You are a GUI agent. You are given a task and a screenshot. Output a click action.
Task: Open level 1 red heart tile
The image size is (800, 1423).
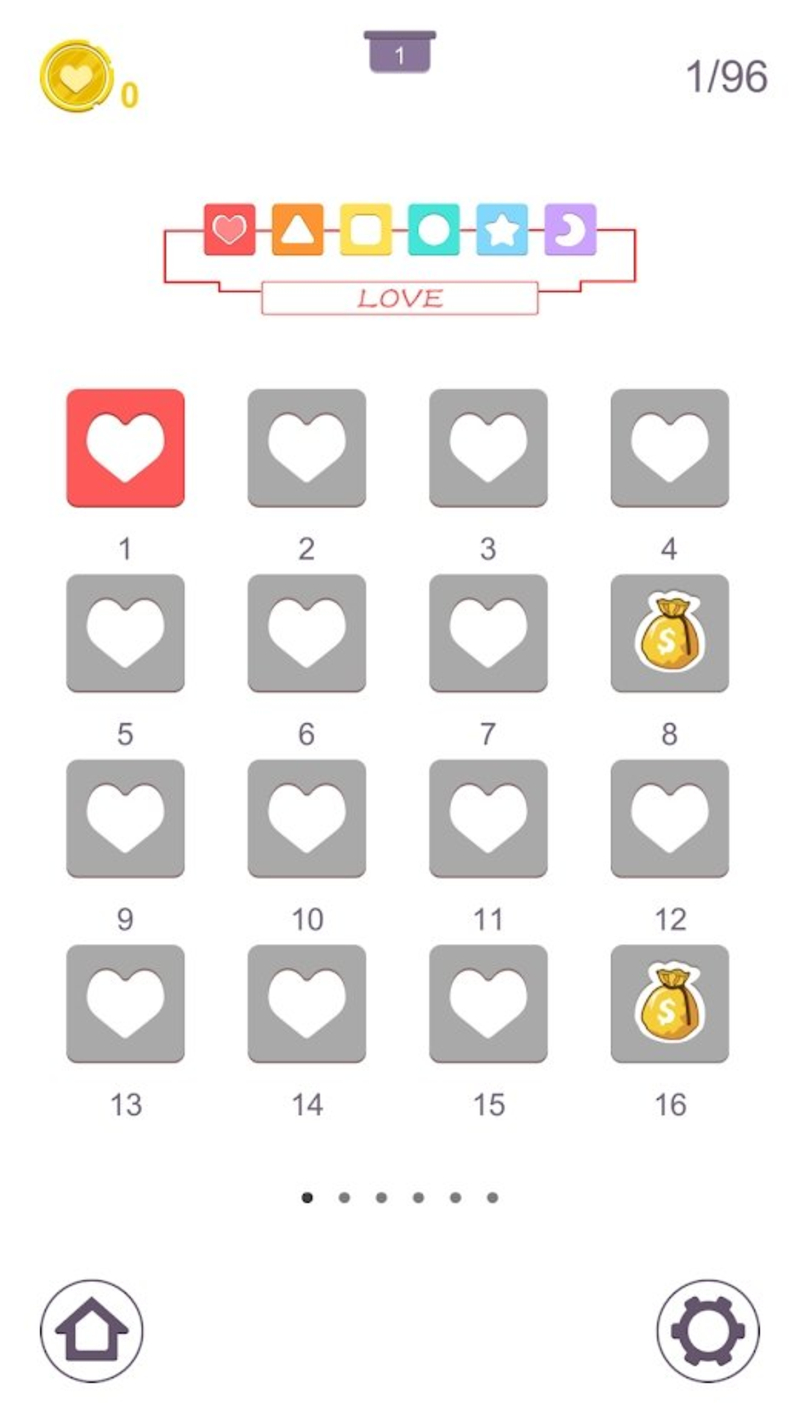(125, 447)
